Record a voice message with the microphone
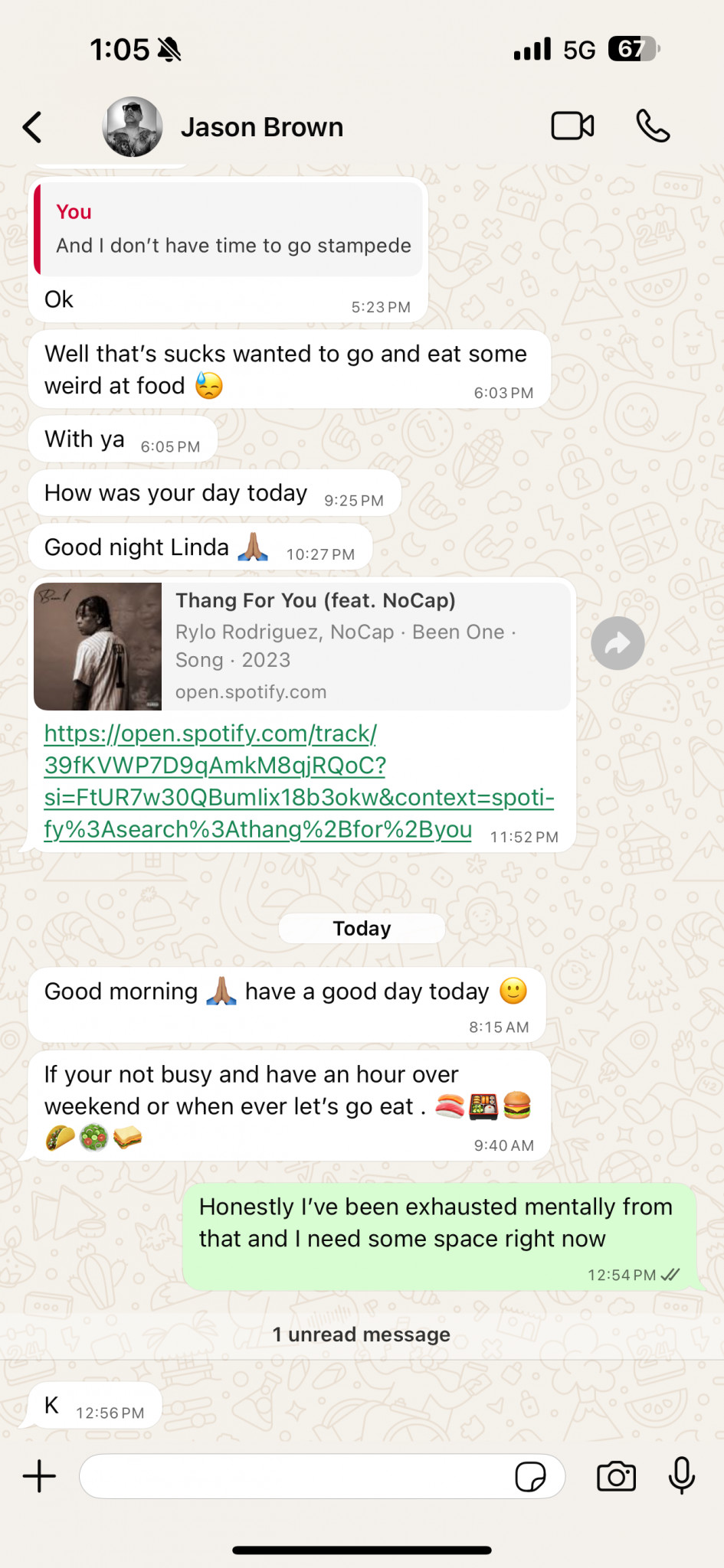 click(681, 1475)
